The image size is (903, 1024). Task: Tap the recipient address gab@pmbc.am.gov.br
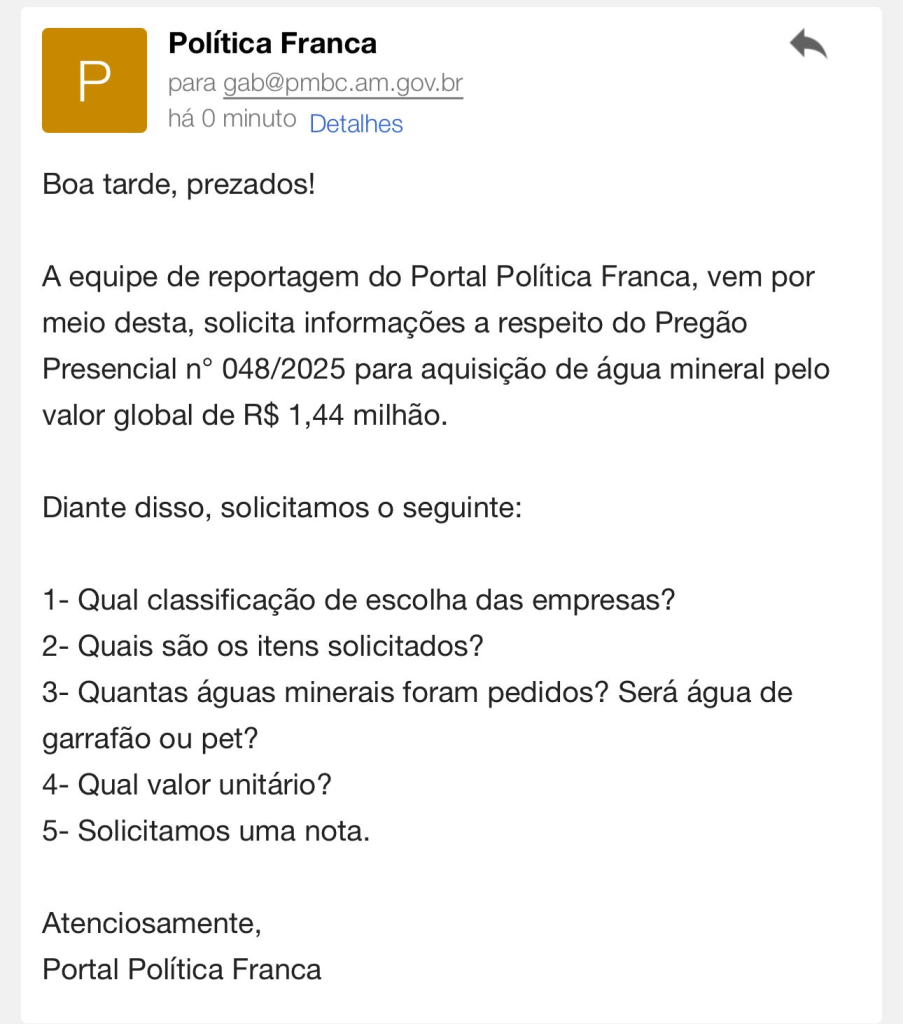(343, 84)
